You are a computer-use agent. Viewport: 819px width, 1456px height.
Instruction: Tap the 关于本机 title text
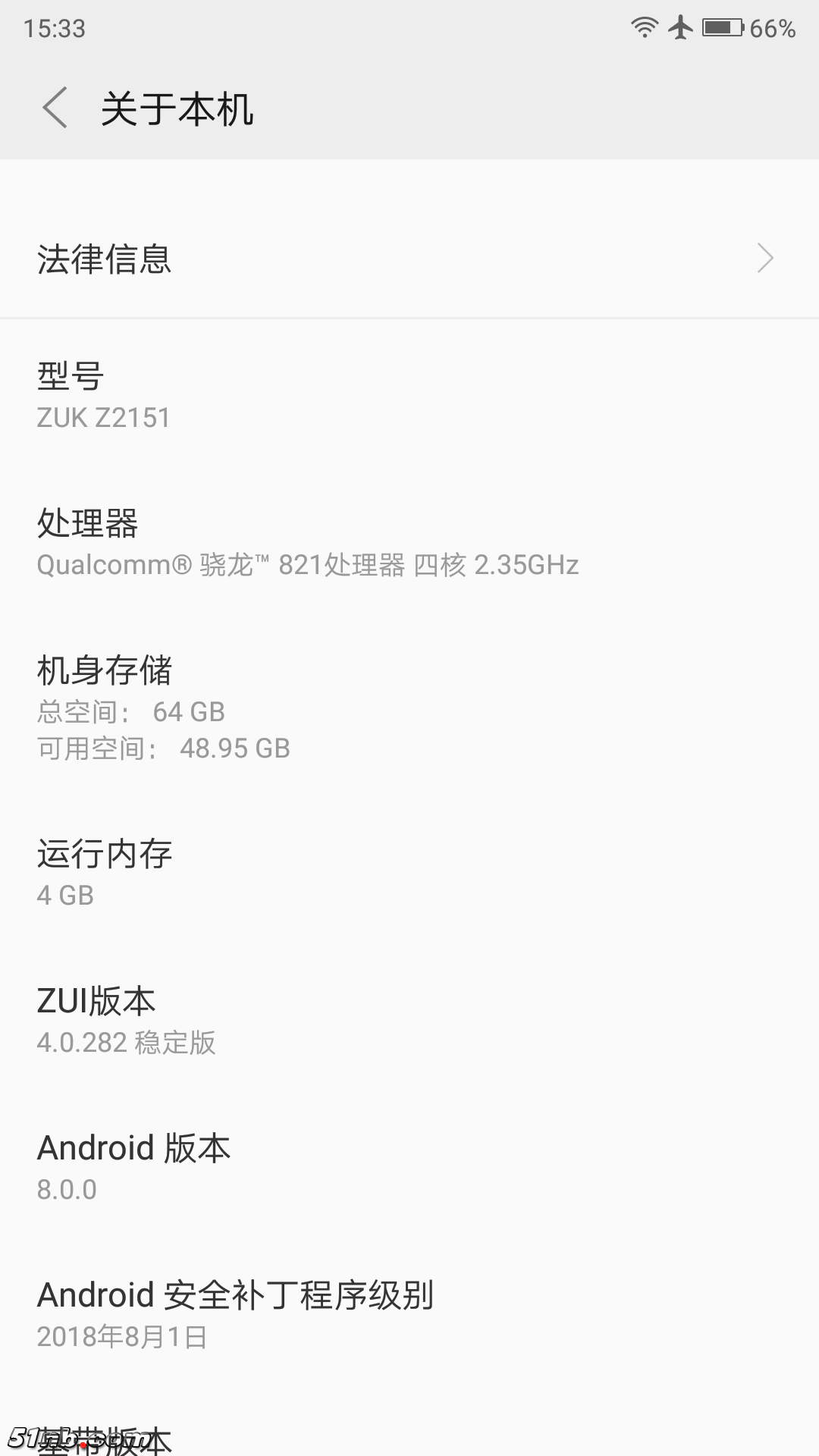[178, 108]
